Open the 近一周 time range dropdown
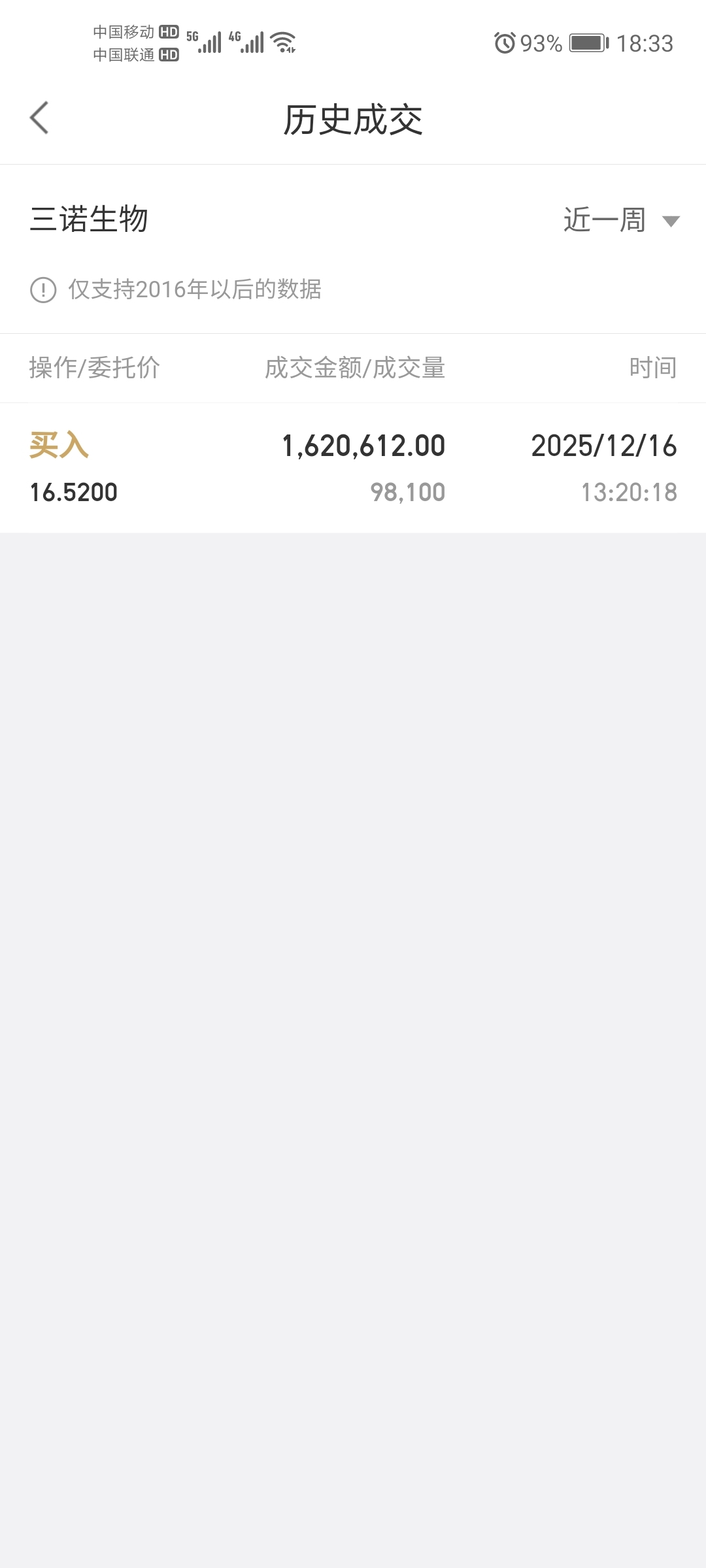The width and height of the screenshot is (706, 1568). pos(621,220)
